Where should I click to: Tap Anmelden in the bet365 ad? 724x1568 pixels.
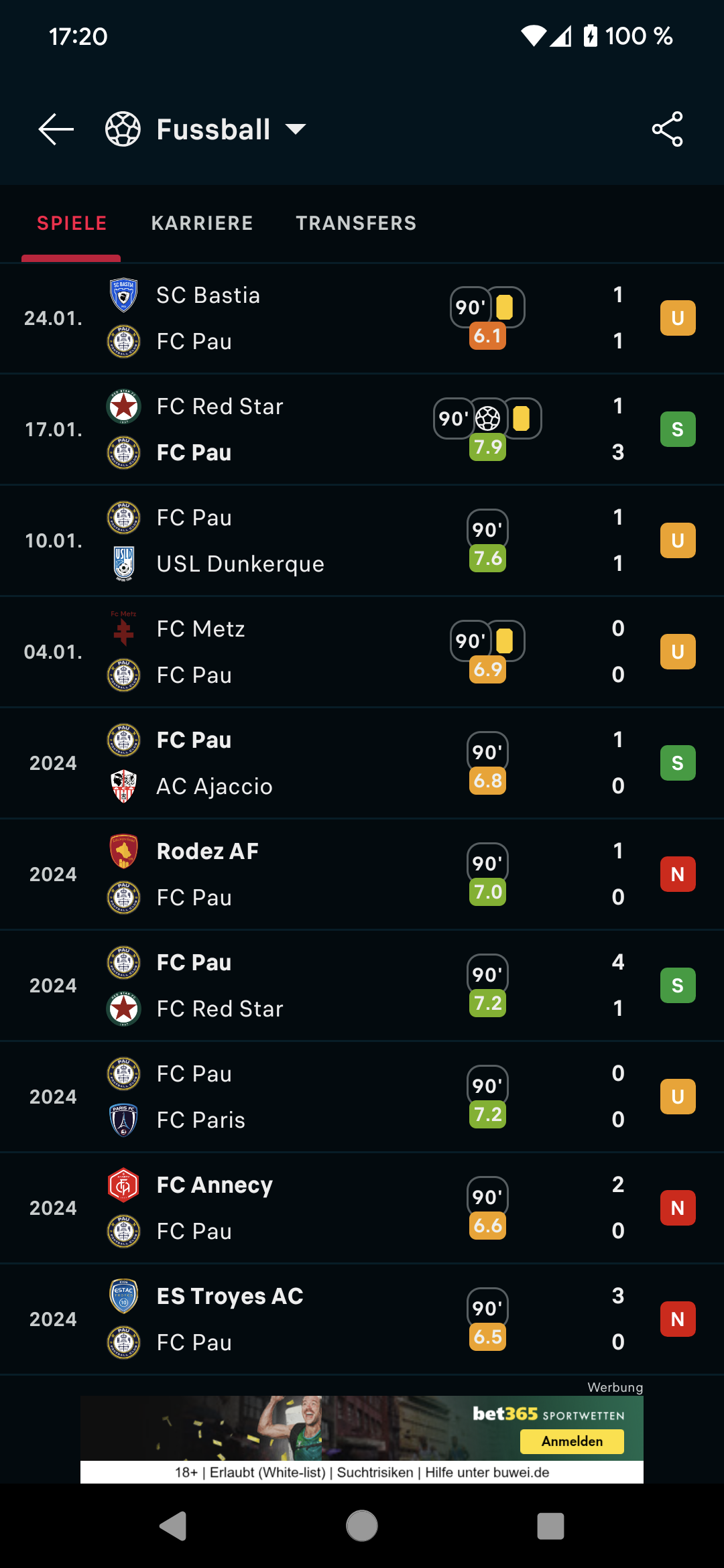[x=572, y=1441]
